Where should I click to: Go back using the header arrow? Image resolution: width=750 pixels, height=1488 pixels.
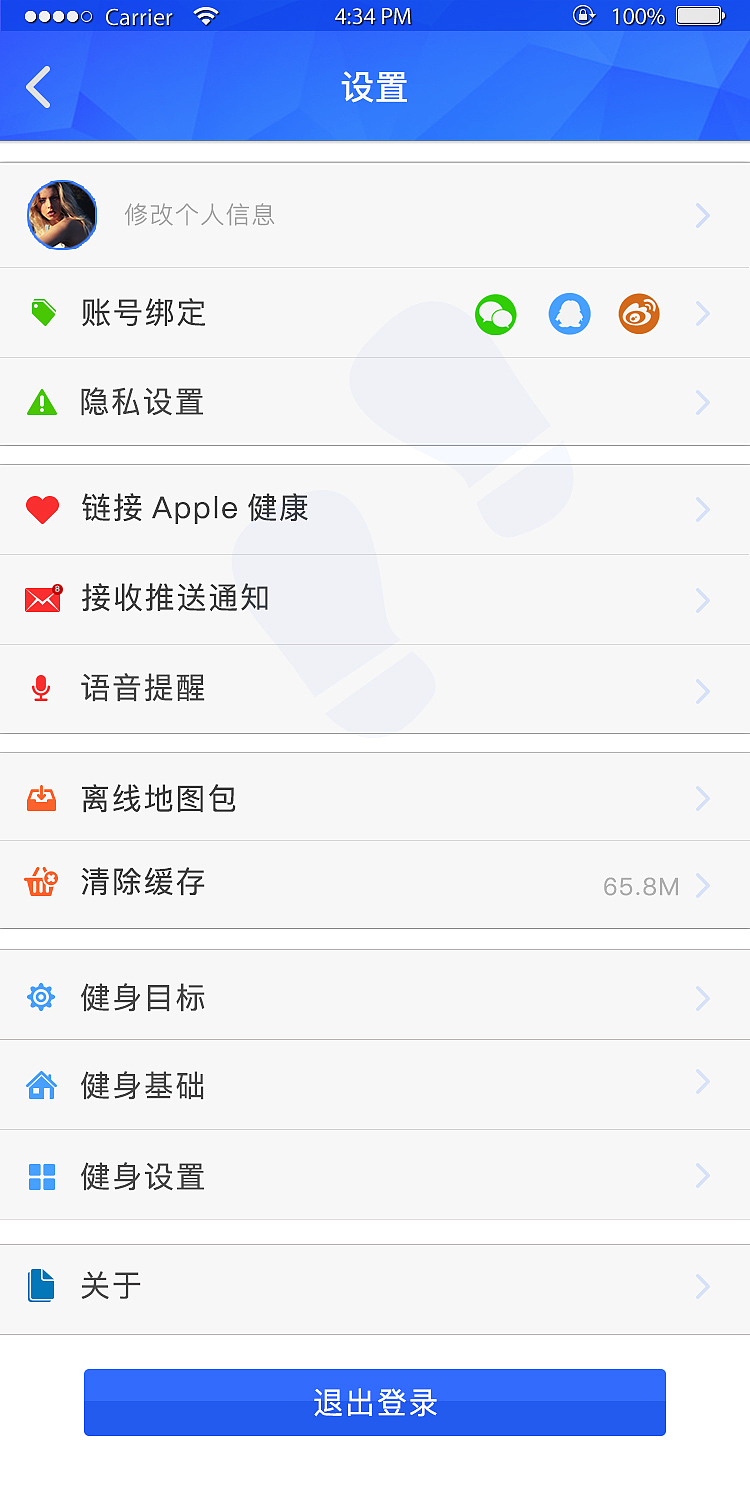(x=39, y=88)
